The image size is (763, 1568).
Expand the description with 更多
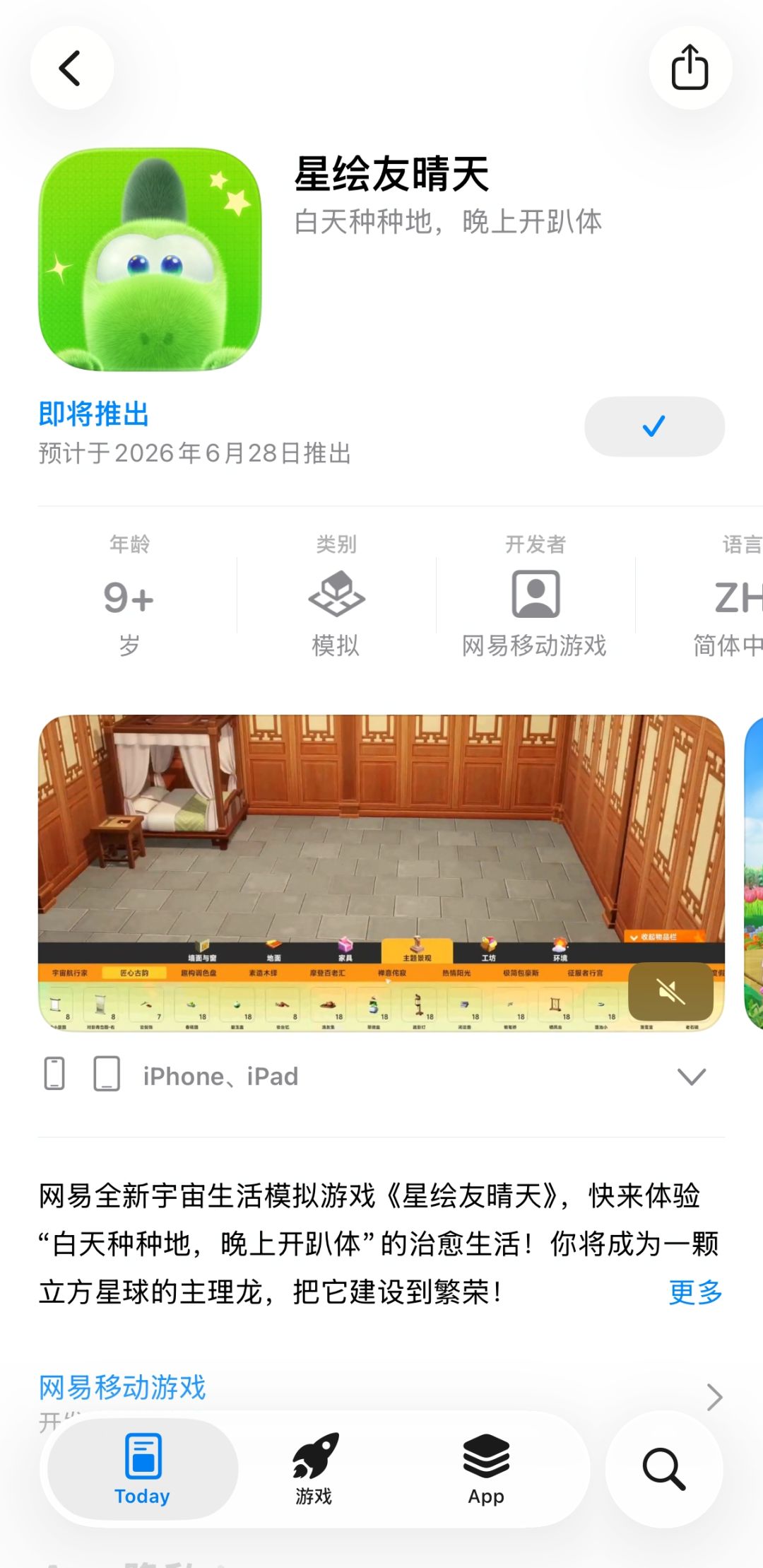[694, 1292]
